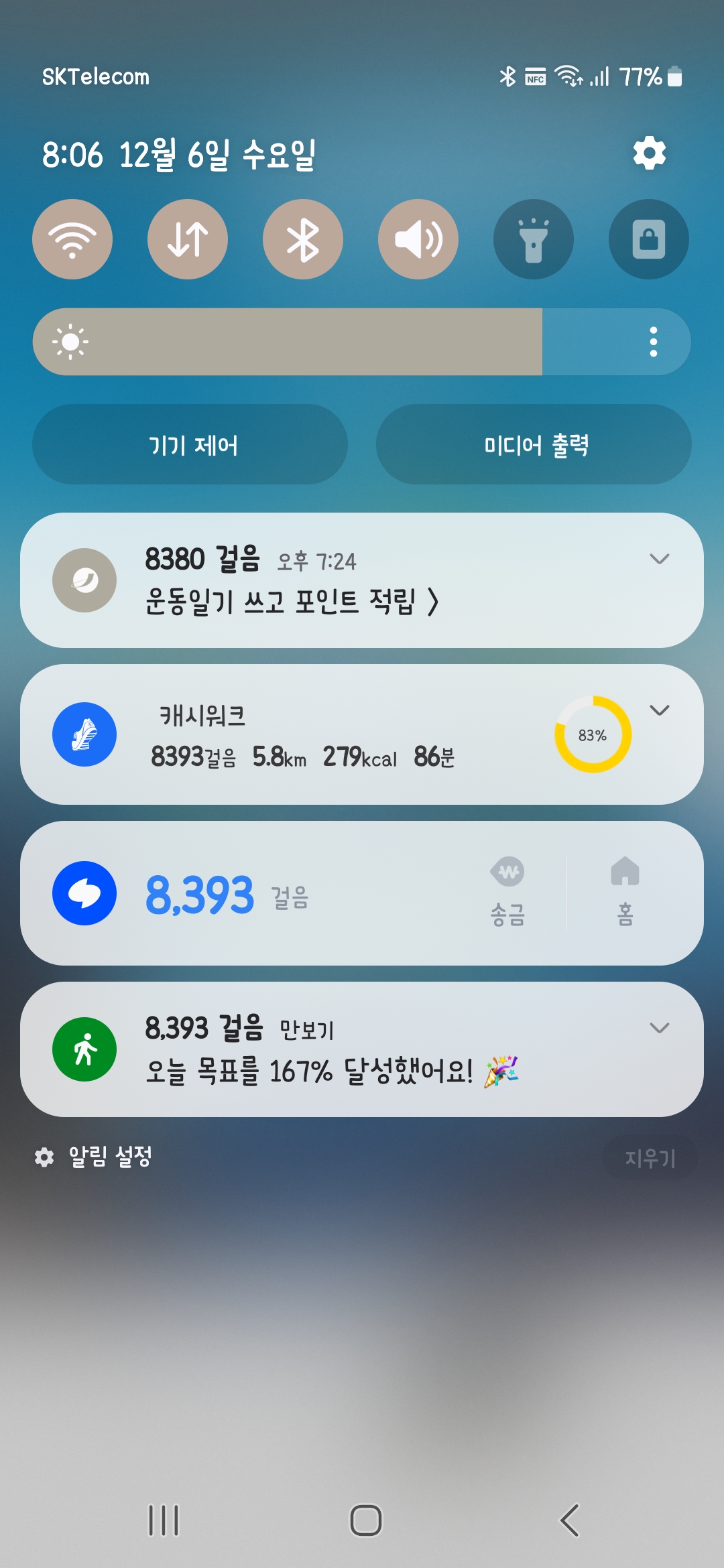Viewport: 724px width, 1568px height.
Task: Toggle the screen rotation lock
Action: tap(649, 239)
